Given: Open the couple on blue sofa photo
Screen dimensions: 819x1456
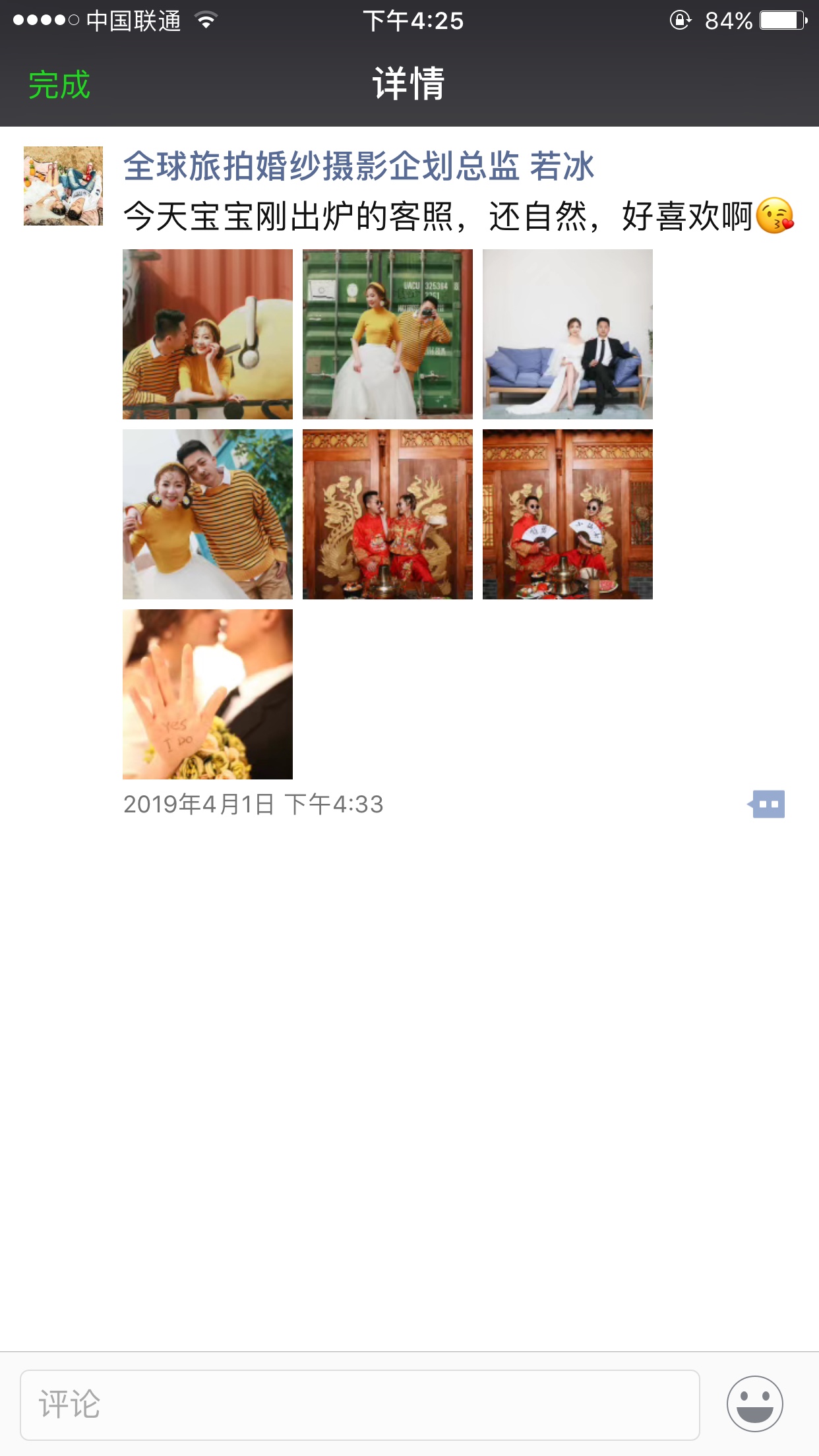Looking at the screenshot, I should 568,334.
